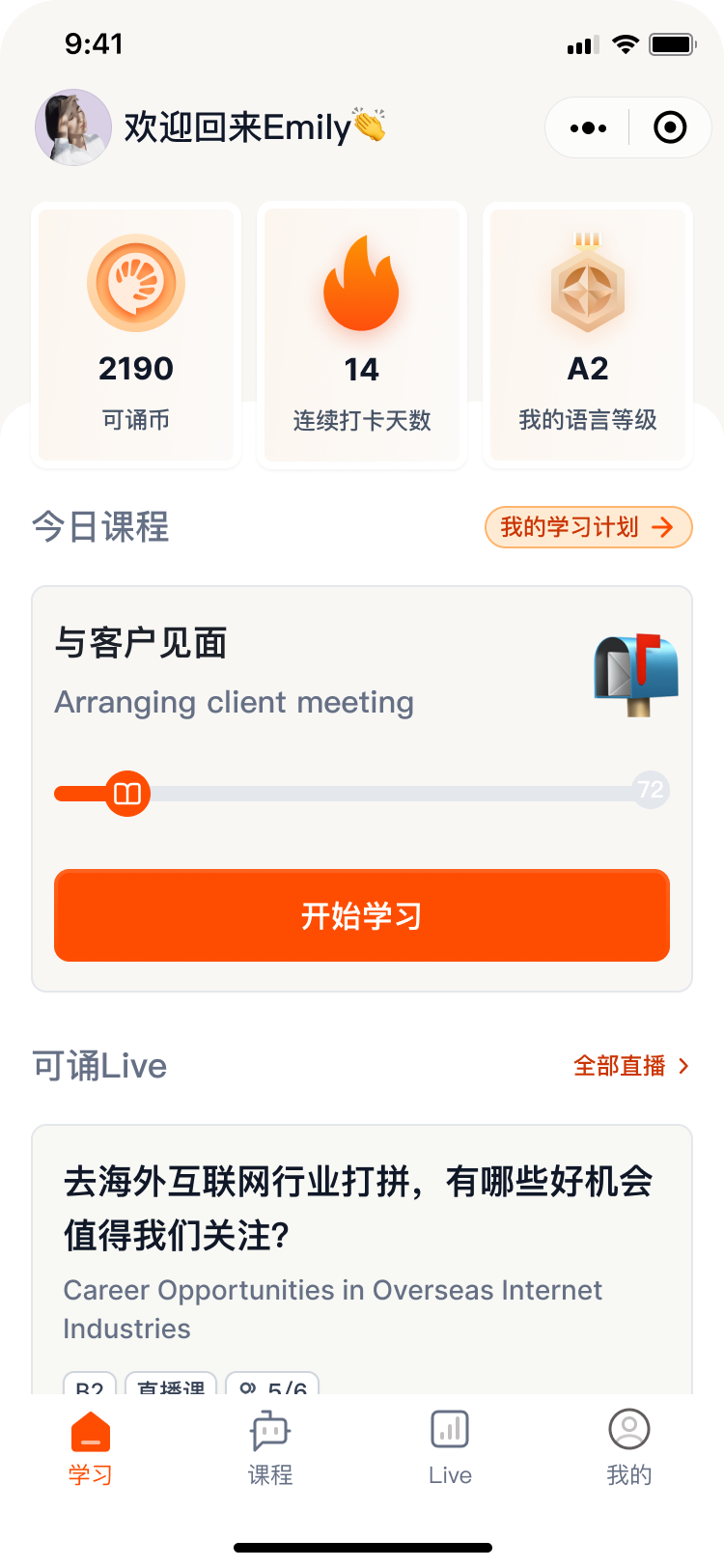Switch to the 我的 tab
Viewport: 724px width, 1568px height.
coord(628,1446)
